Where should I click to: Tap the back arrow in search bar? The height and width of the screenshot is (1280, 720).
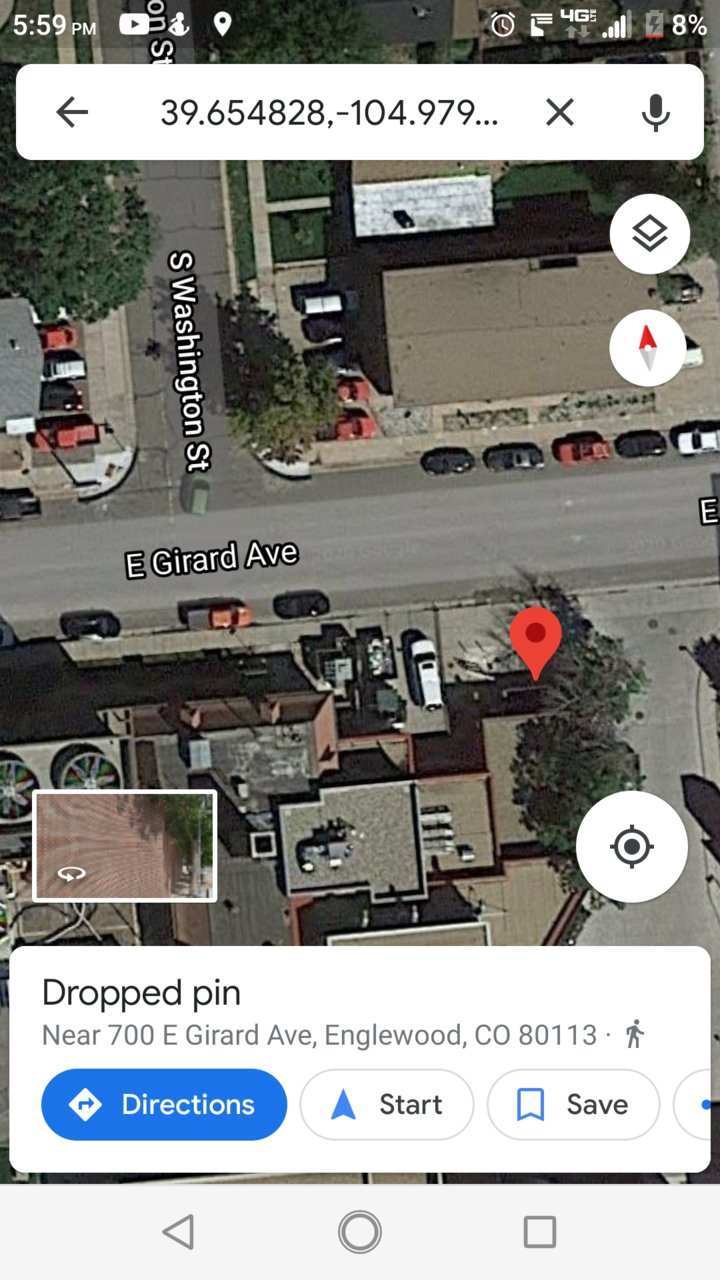72,112
